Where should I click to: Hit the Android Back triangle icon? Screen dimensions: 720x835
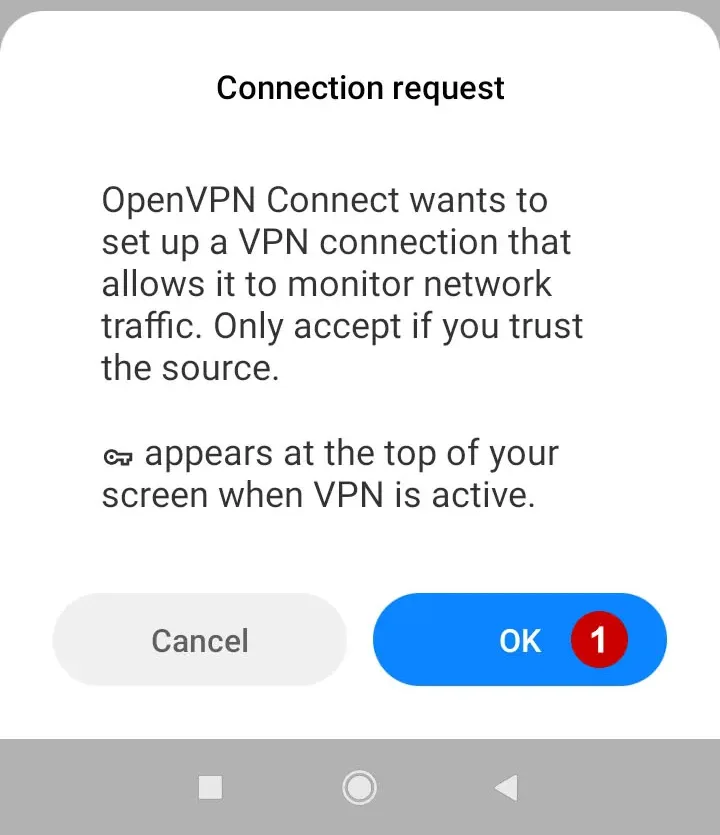click(505, 788)
